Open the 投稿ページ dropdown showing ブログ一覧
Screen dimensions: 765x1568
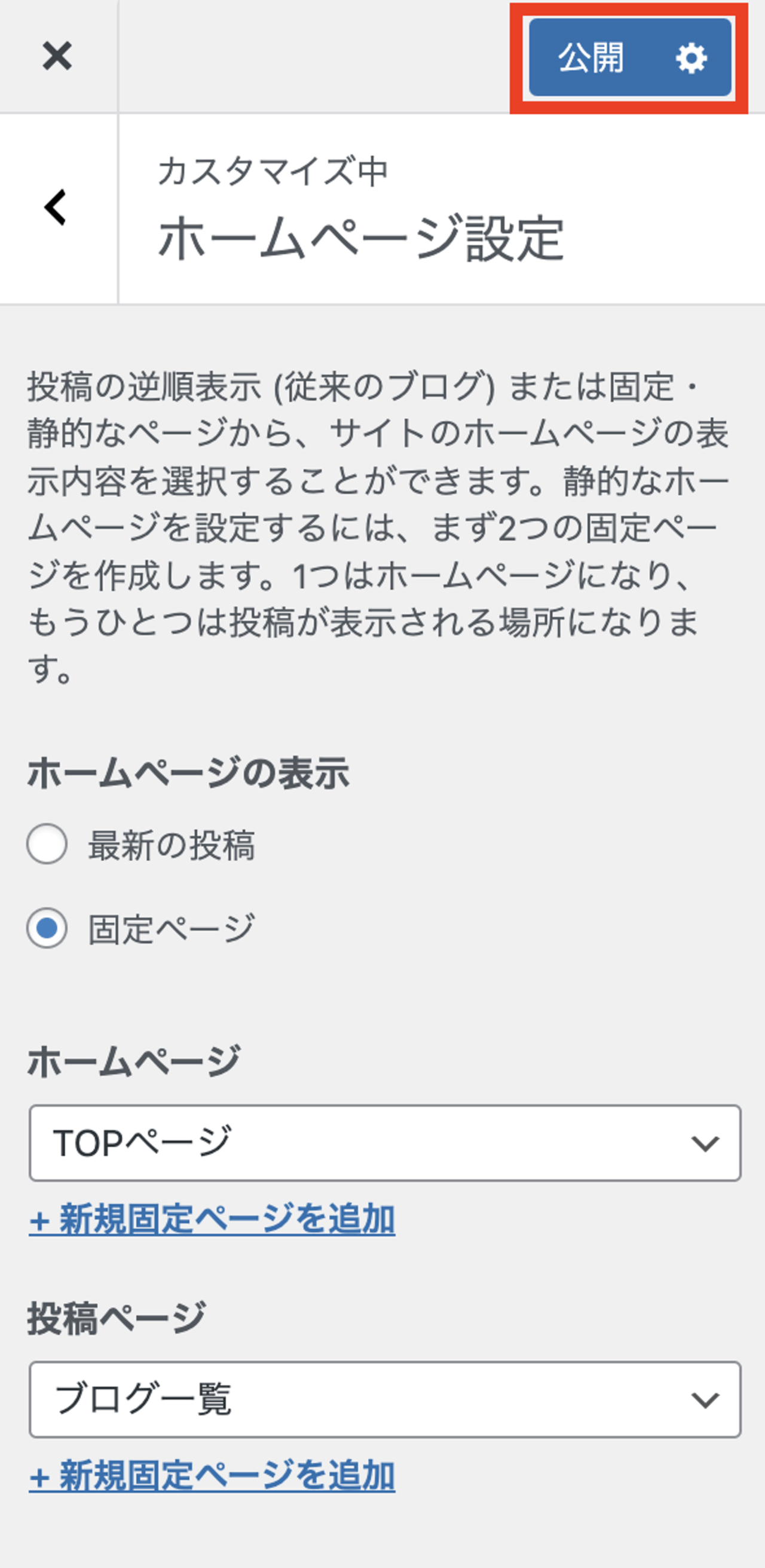pyautogui.click(x=385, y=1400)
